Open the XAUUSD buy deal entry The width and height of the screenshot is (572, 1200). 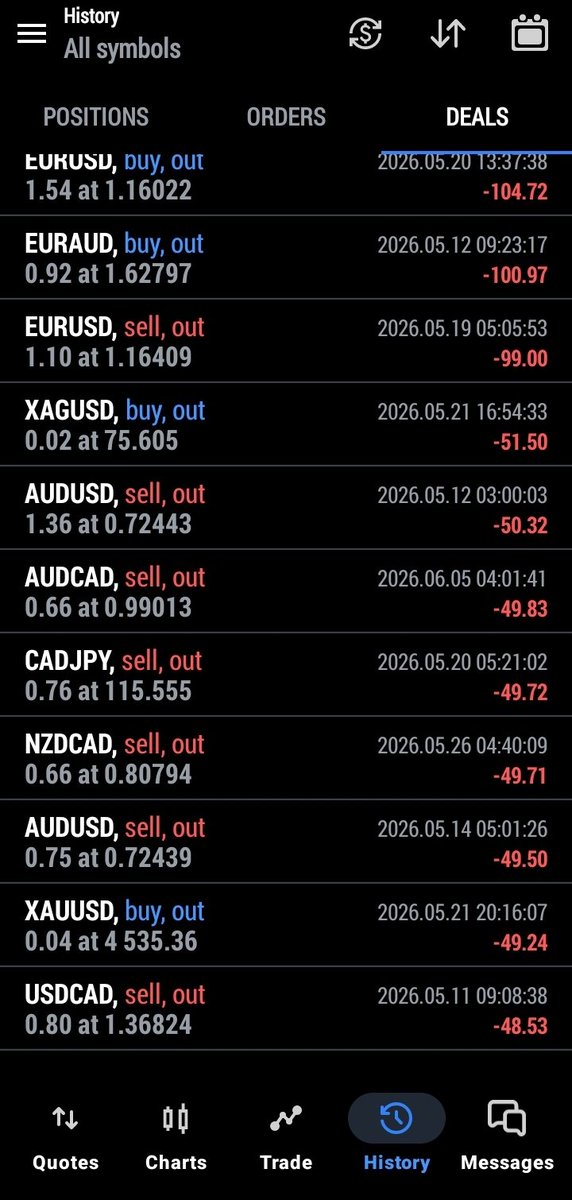[x=286, y=926]
